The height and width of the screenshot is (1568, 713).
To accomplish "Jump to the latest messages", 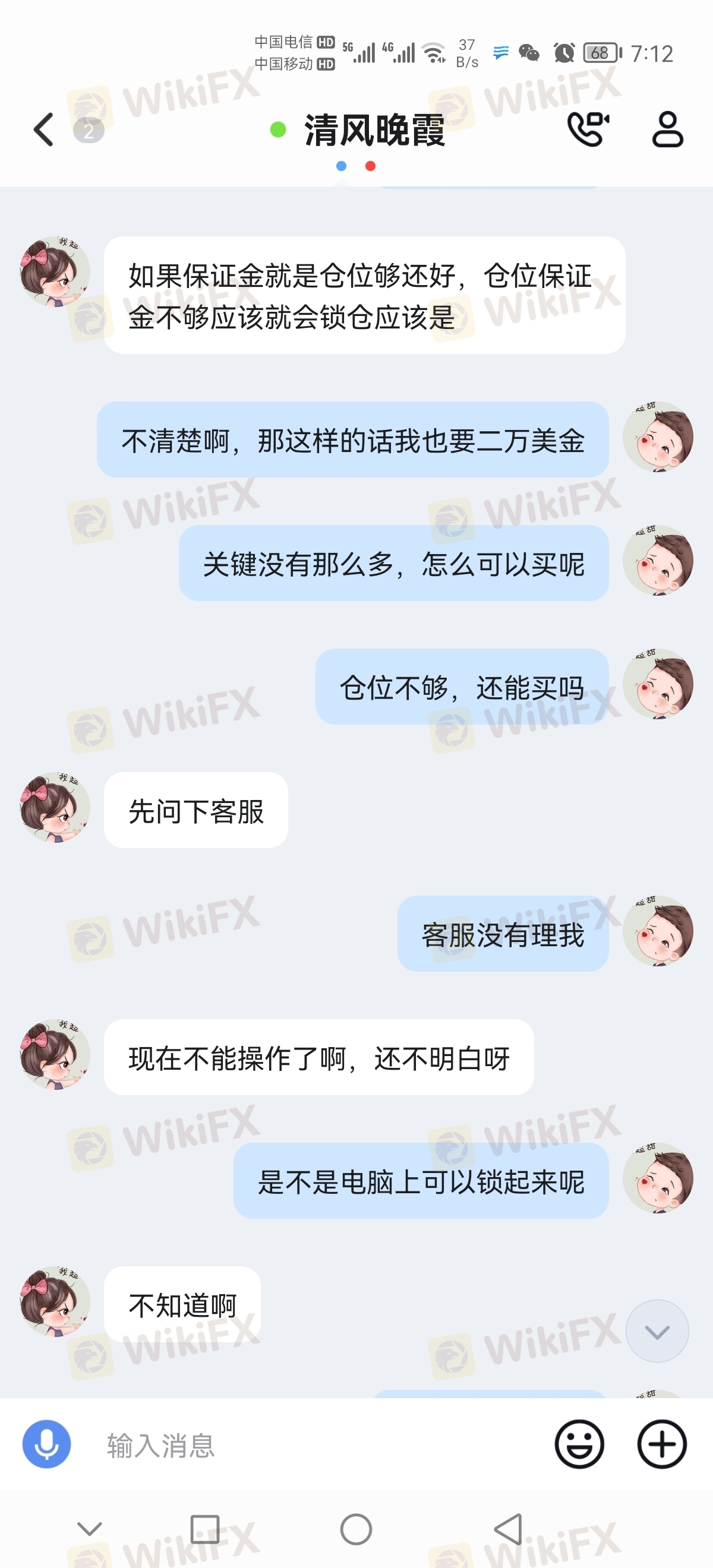I will click(657, 1331).
